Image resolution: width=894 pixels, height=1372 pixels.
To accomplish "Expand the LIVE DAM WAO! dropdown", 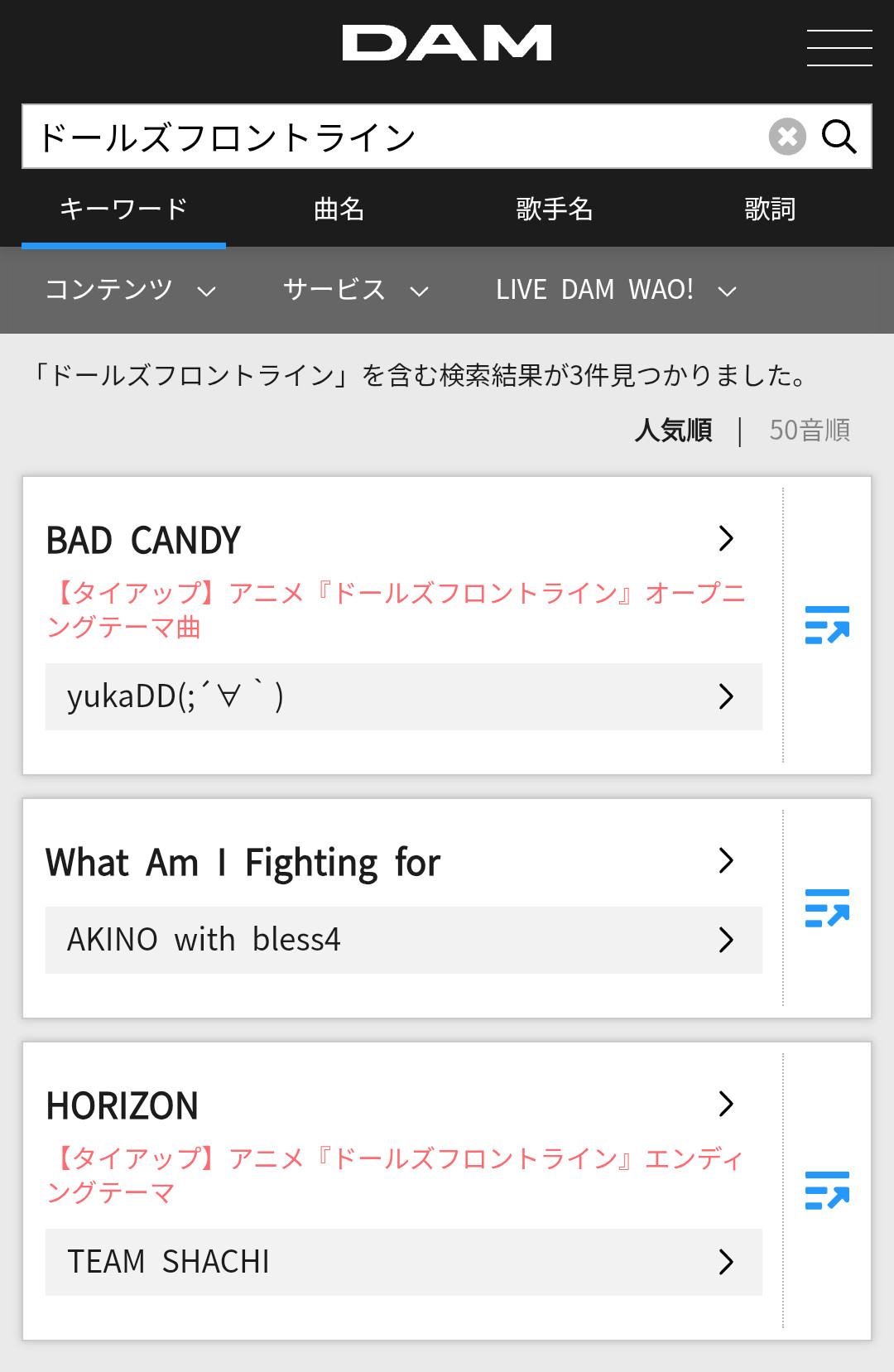I will tap(615, 290).
